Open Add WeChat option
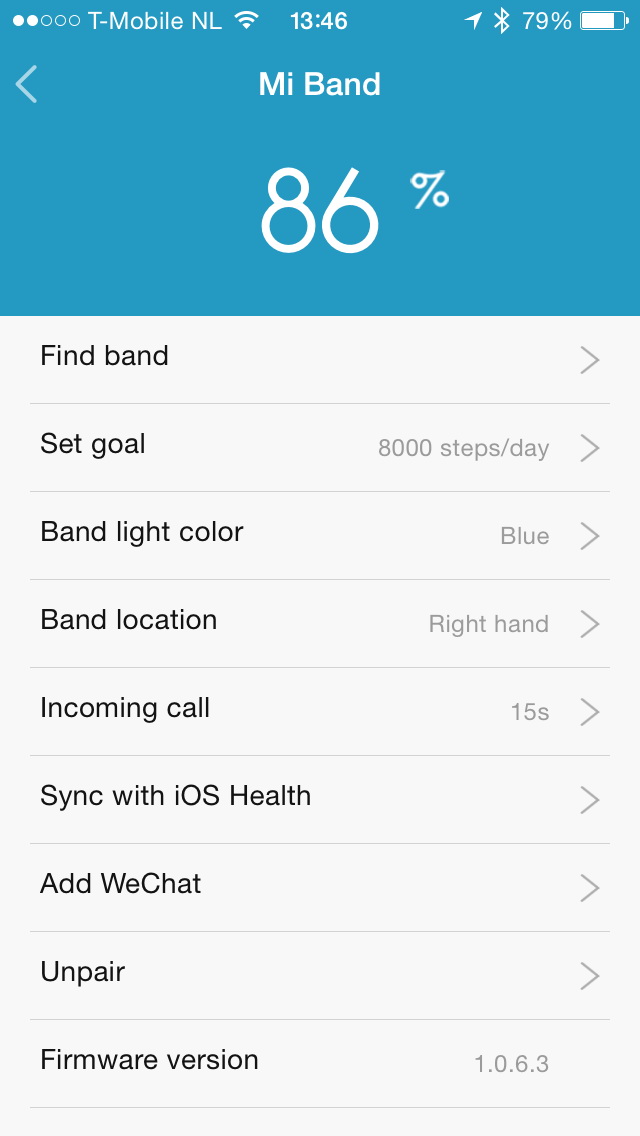 (x=320, y=888)
